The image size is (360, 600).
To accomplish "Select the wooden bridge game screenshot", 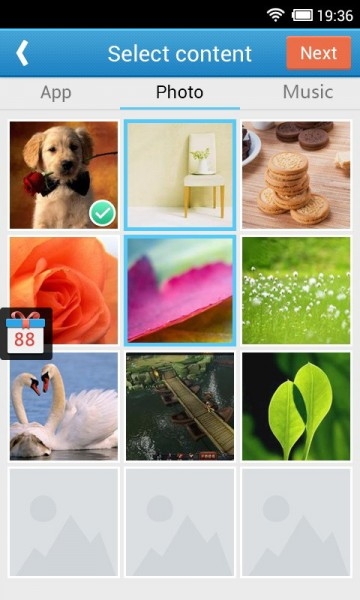I will tap(180, 406).
